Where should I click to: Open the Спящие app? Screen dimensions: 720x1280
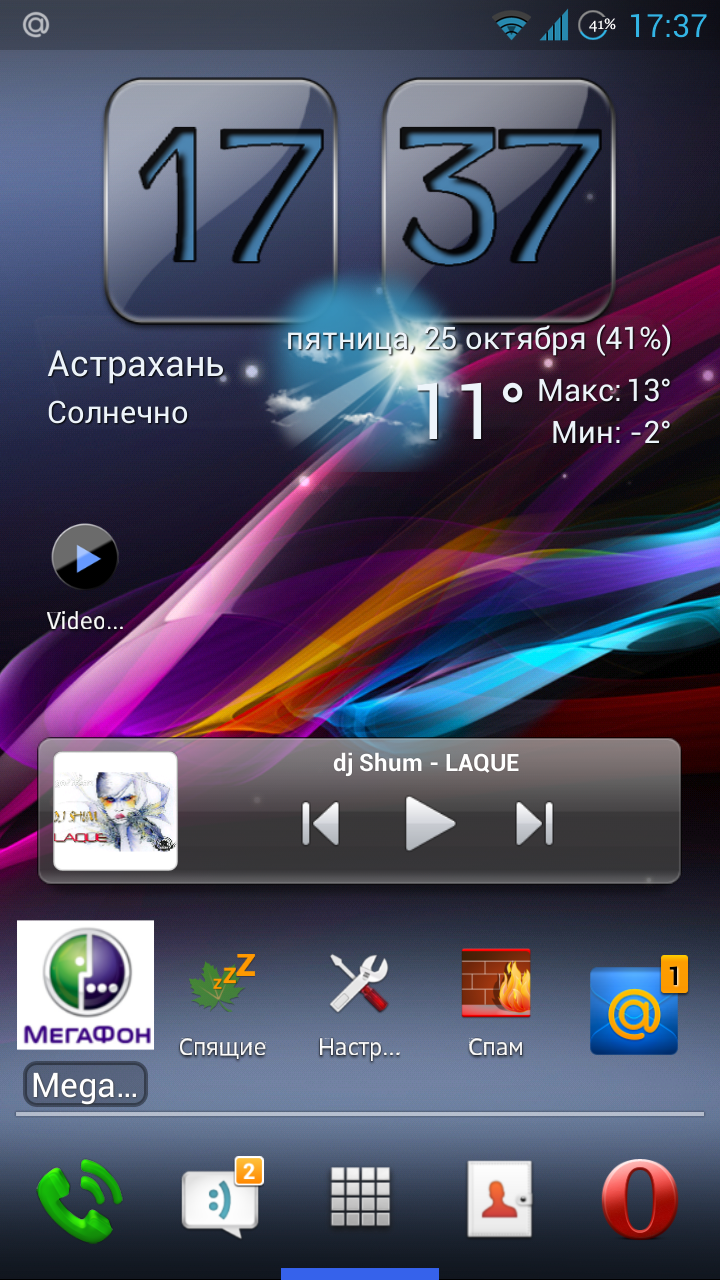pos(222,1004)
